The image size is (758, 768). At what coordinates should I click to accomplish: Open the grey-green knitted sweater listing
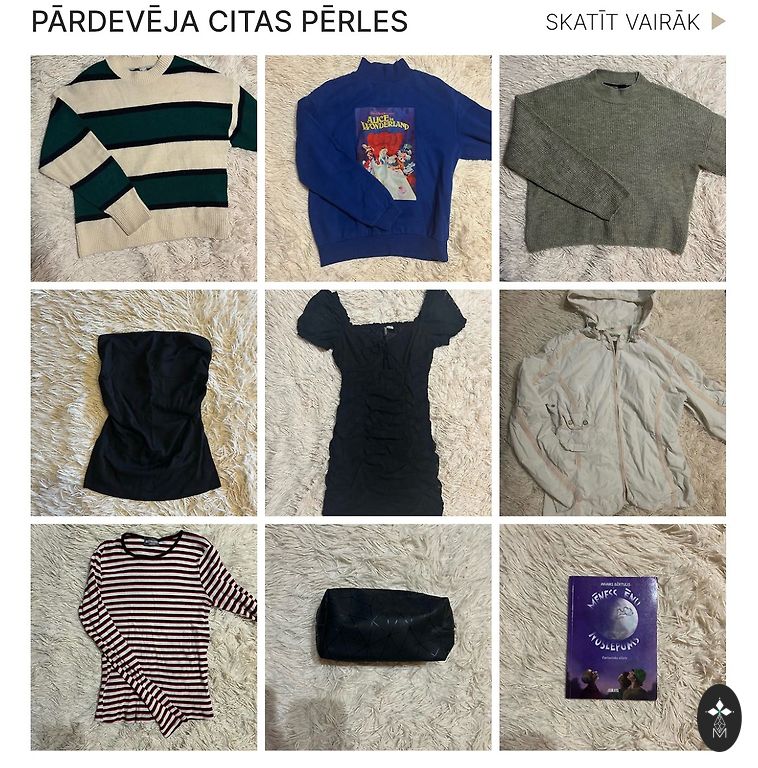pos(612,168)
